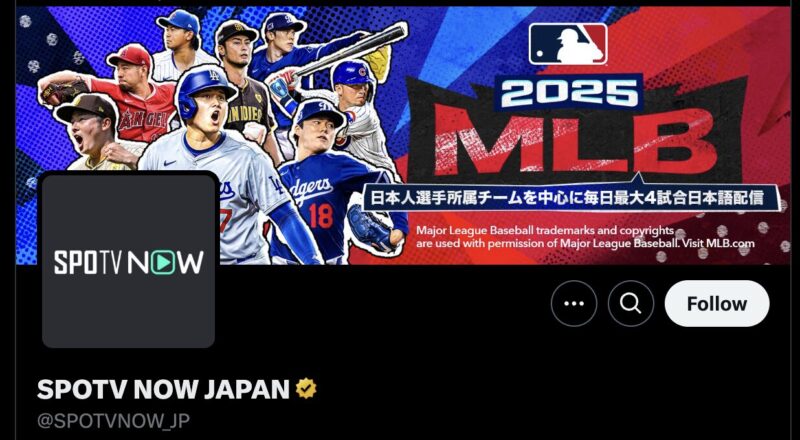The width and height of the screenshot is (800, 440).
Task: Open the SPOTV NOW profile picture
Action: (128, 261)
